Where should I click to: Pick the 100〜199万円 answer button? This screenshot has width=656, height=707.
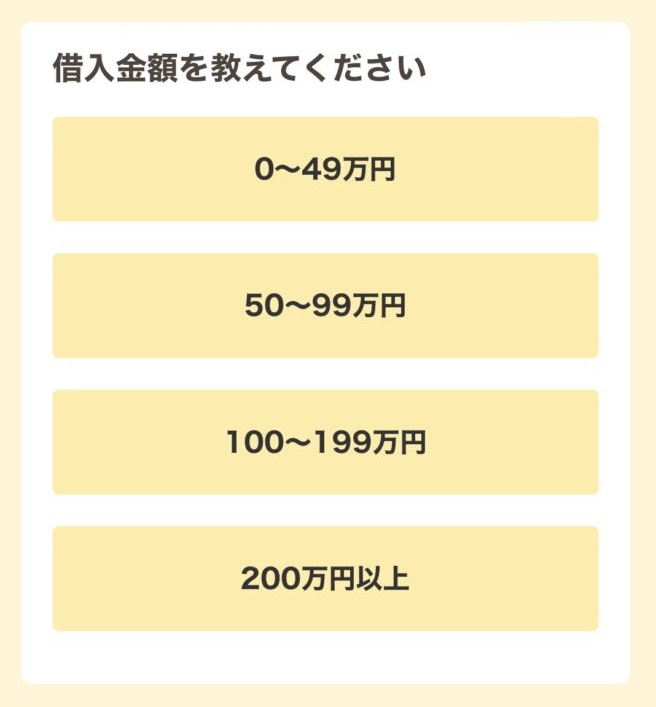[325, 442]
